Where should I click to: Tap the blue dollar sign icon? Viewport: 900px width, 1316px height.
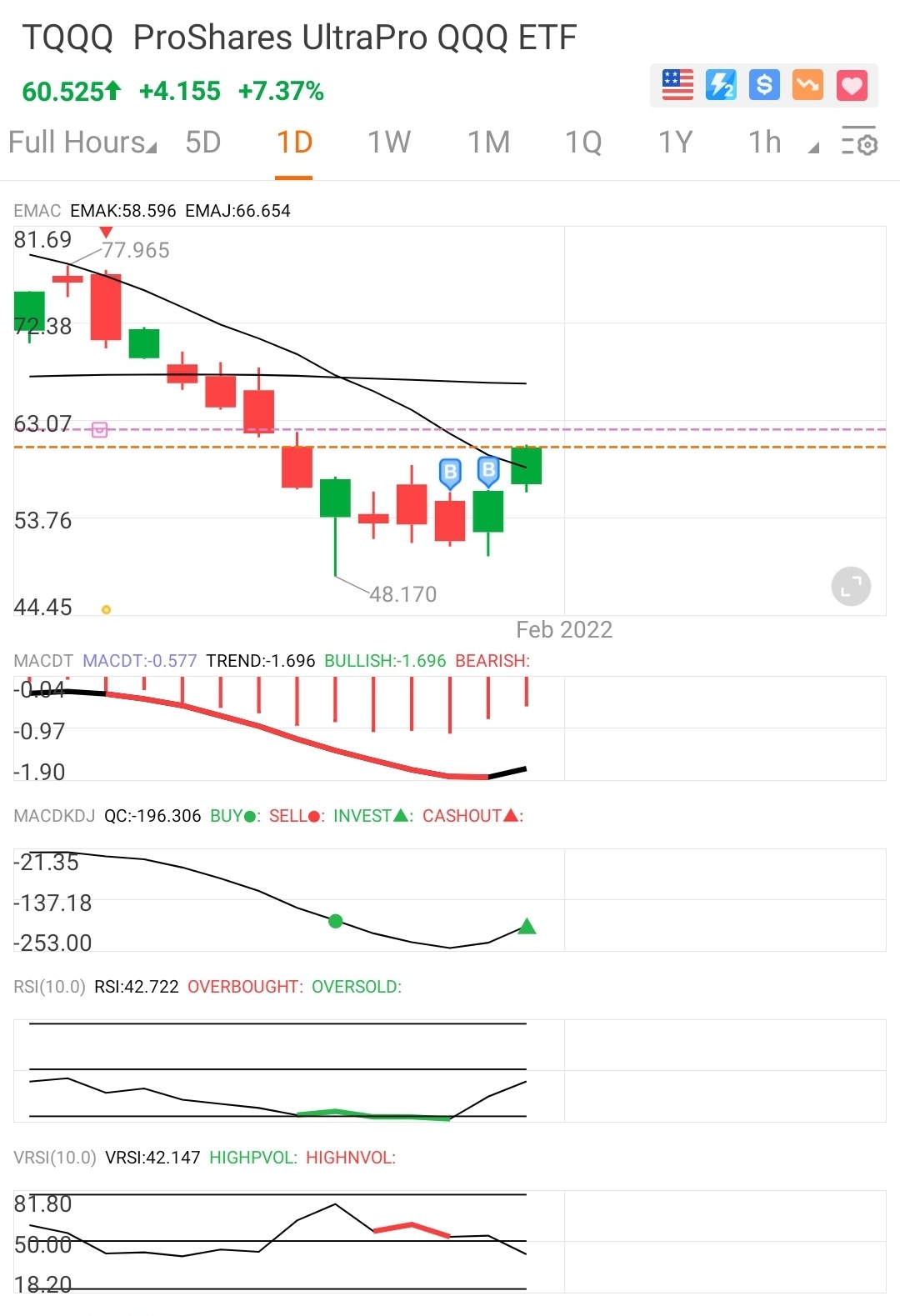tap(764, 85)
